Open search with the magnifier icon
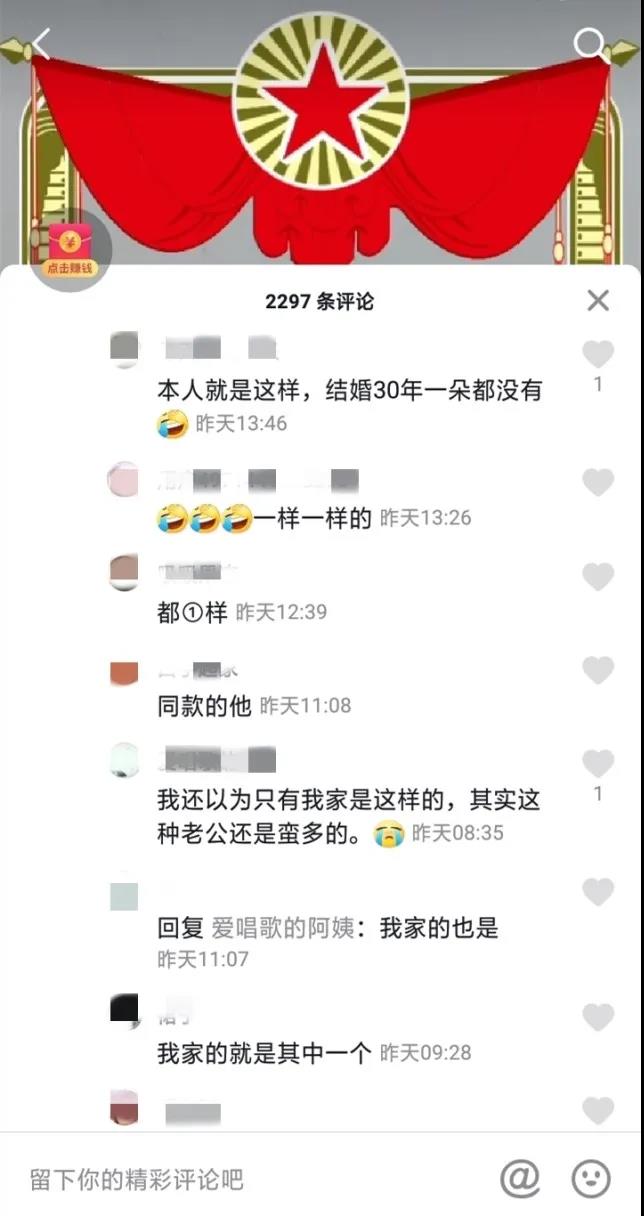 point(590,43)
